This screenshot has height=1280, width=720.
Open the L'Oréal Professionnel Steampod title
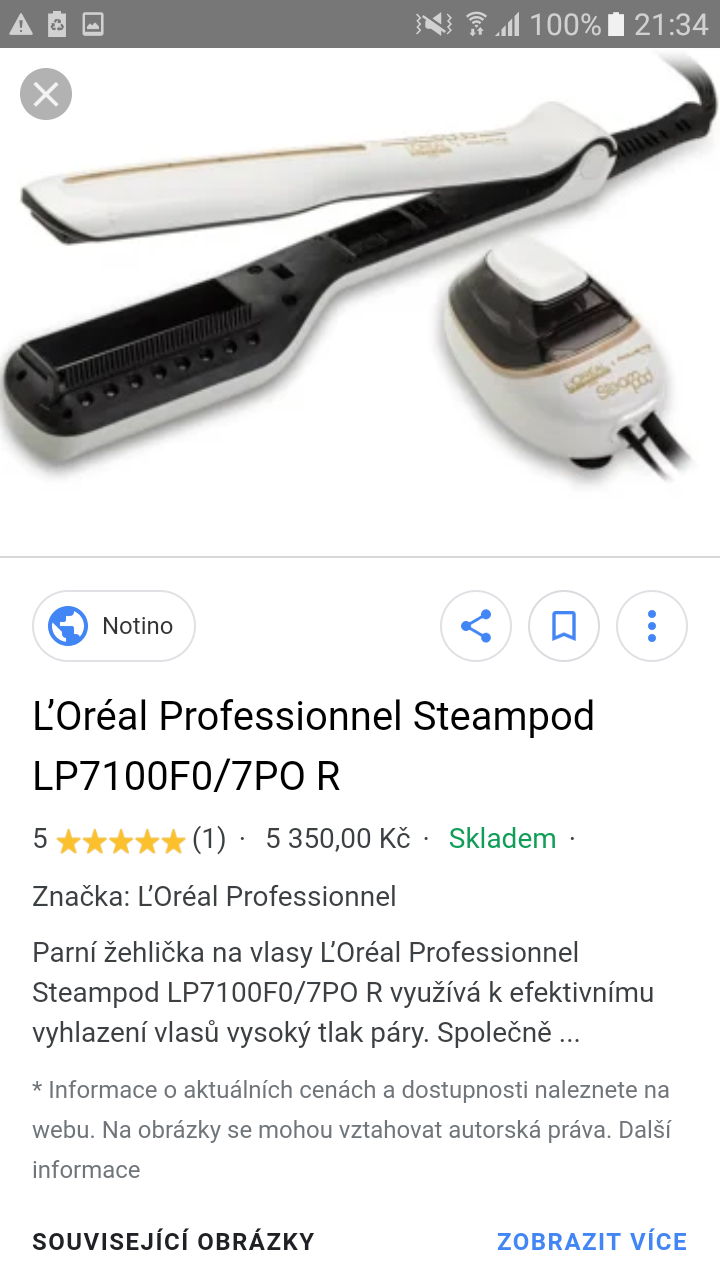tap(314, 746)
